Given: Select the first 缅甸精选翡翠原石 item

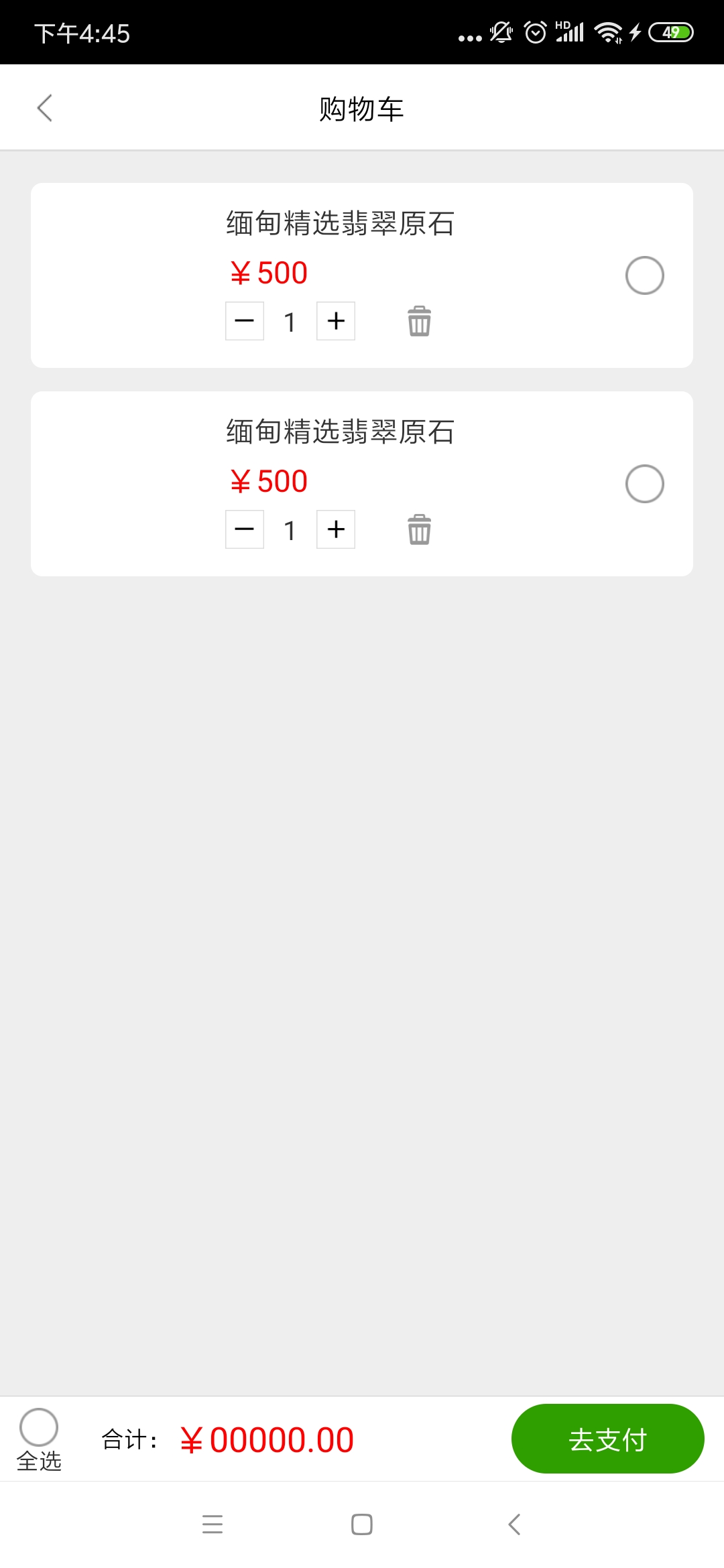Looking at the screenshot, I should (x=644, y=275).
